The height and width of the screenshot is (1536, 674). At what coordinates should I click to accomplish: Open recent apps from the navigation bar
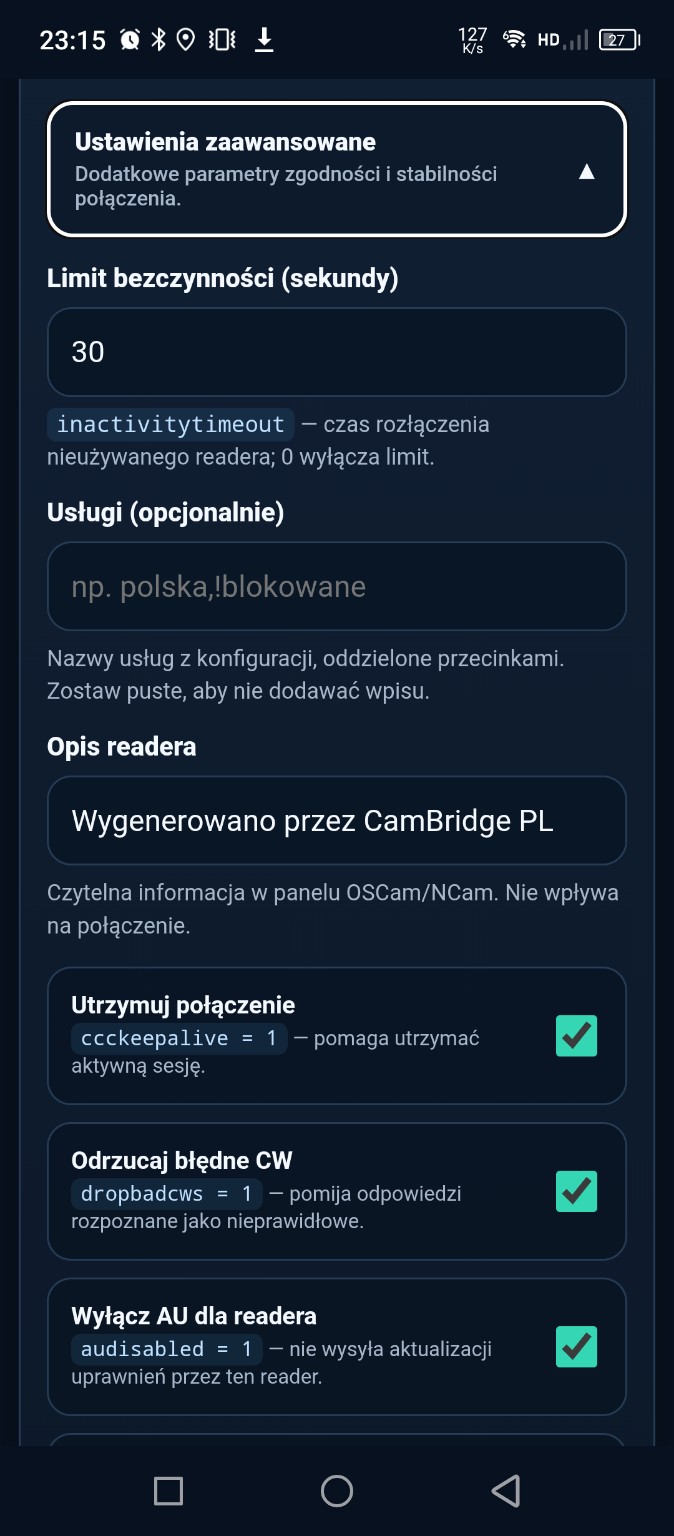(x=168, y=1491)
